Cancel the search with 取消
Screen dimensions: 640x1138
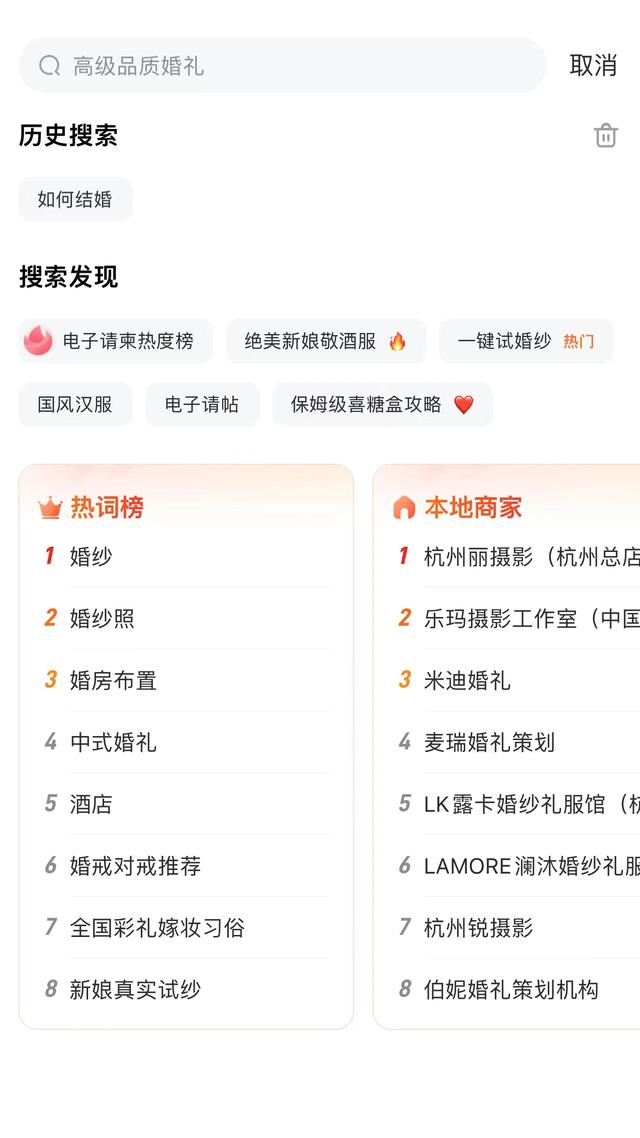point(593,65)
